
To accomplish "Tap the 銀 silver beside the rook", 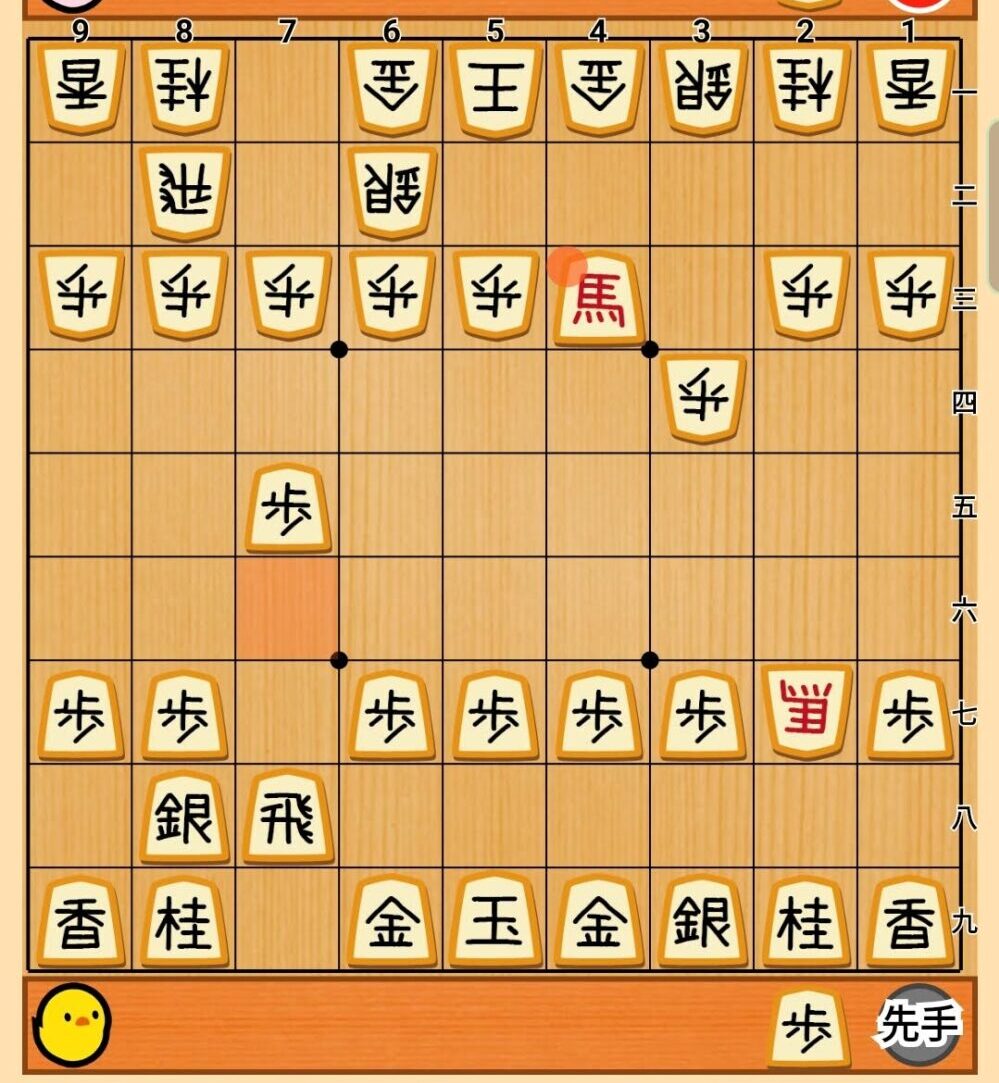I will click(185, 816).
